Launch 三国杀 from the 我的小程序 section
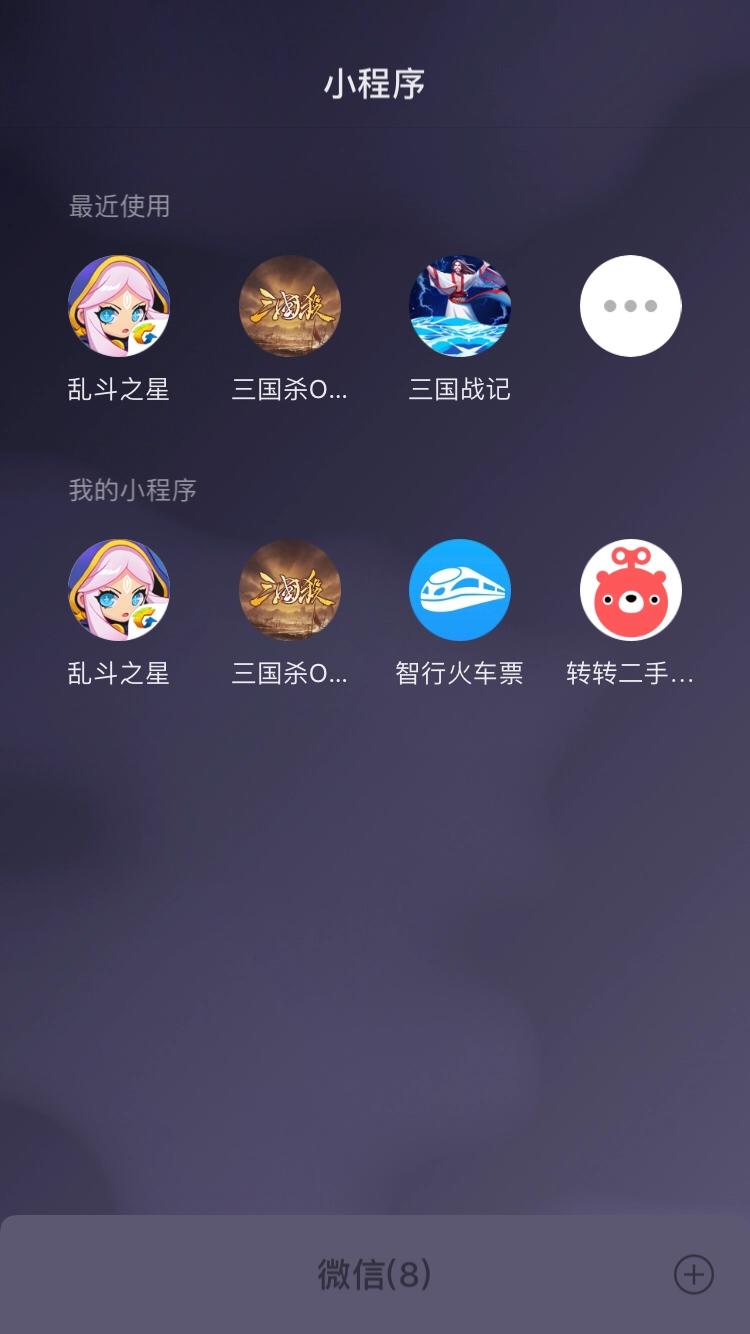The width and height of the screenshot is (750, 1334). [x=290, y=590]
